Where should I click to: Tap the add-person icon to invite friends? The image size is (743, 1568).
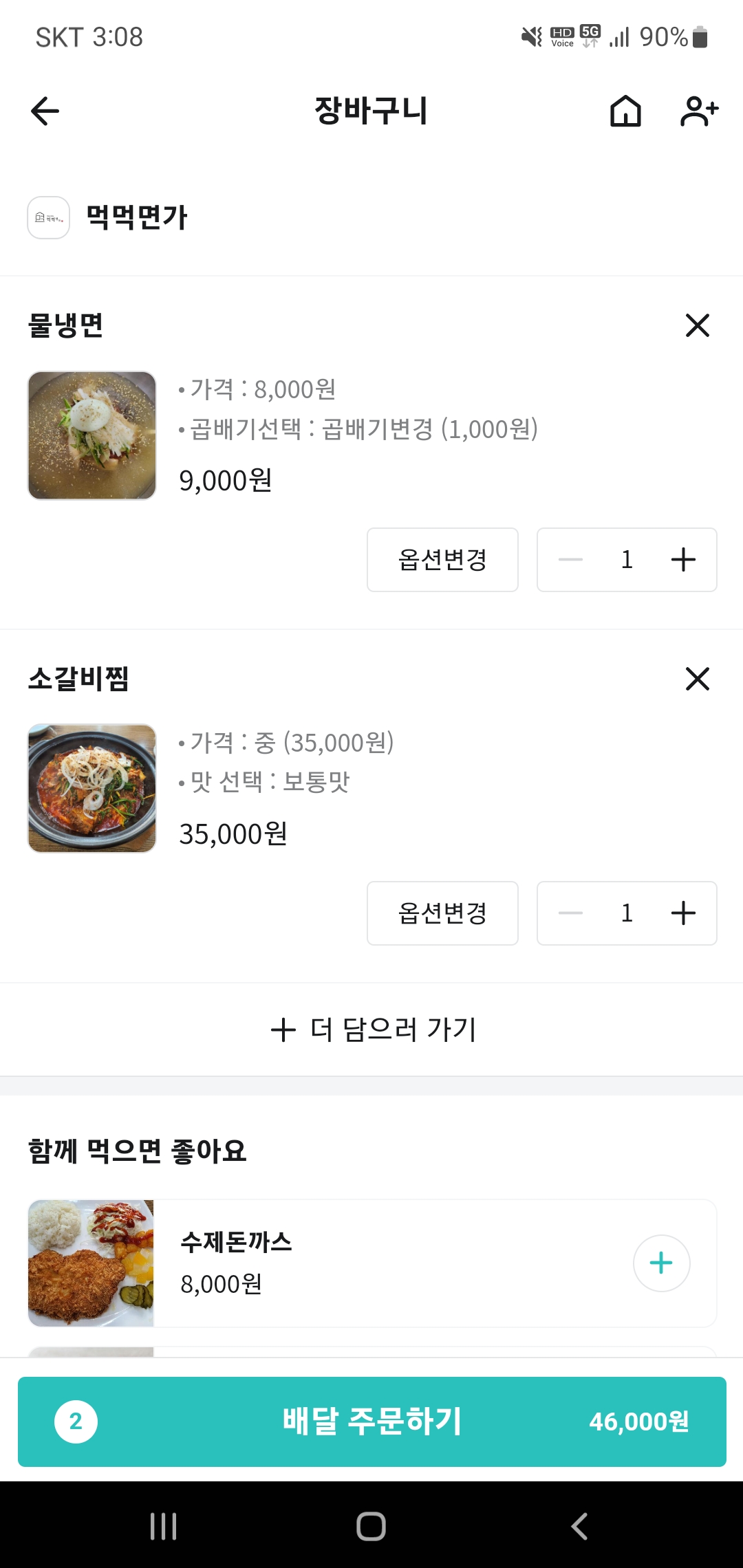(x=699, y=111)
